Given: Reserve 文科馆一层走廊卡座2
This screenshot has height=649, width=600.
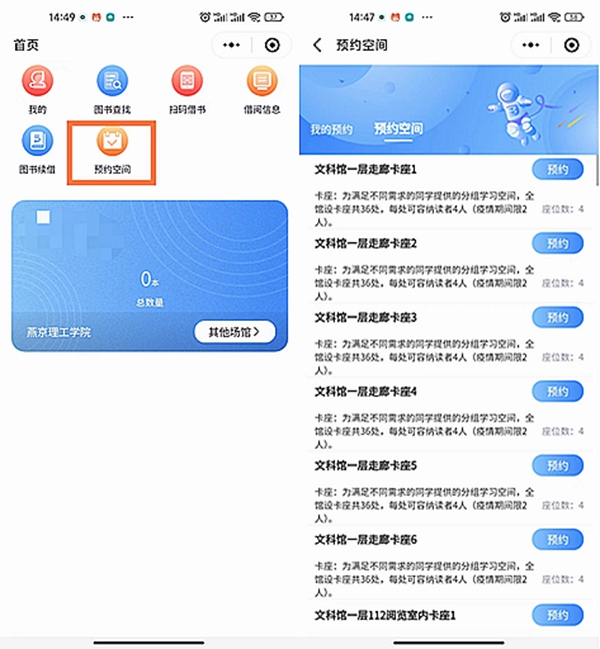Looking at the screenshot, I should (x=557, y=243).
